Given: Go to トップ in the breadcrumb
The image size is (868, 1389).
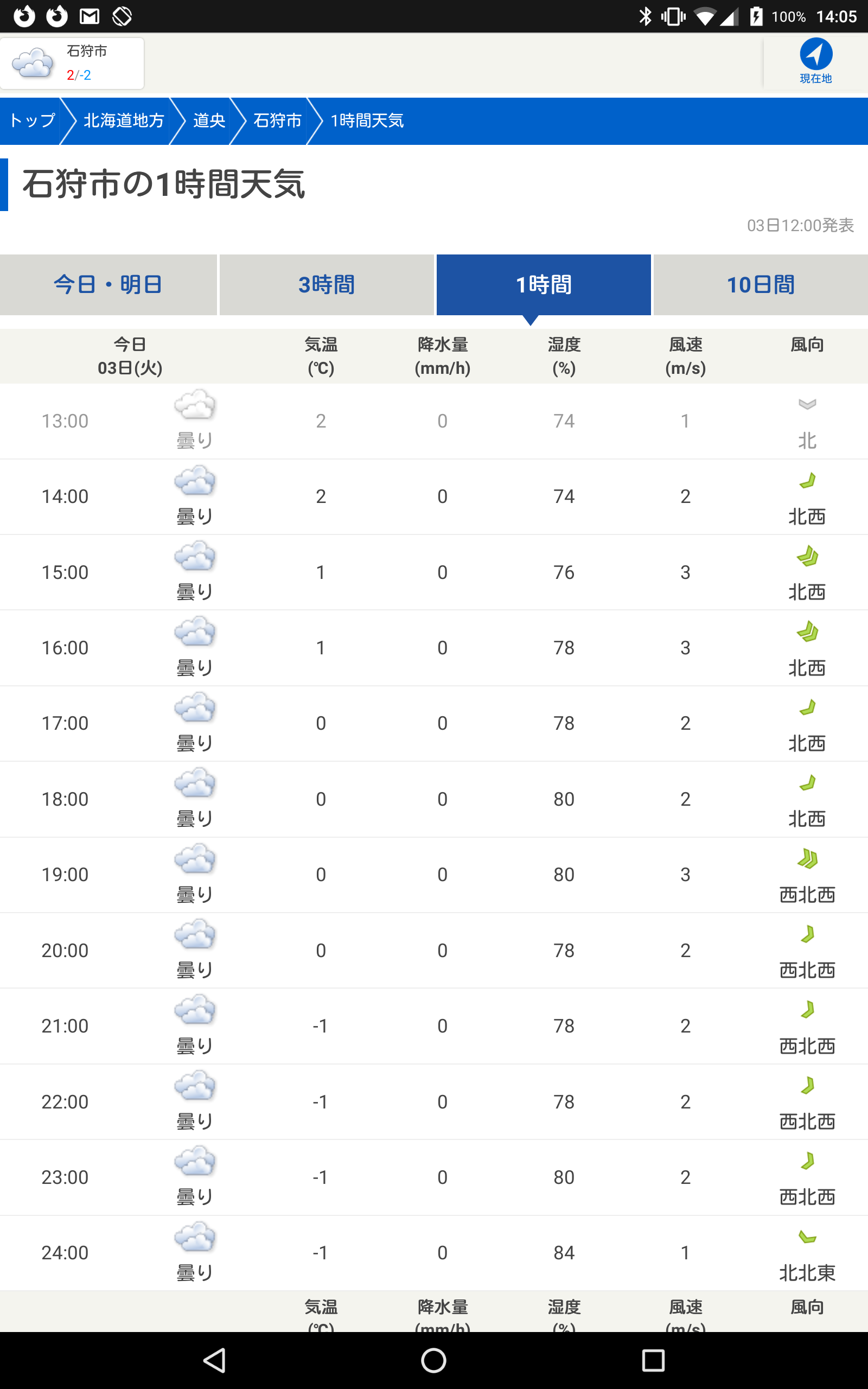Looking at the screenshot, I should tap(32, 120).
